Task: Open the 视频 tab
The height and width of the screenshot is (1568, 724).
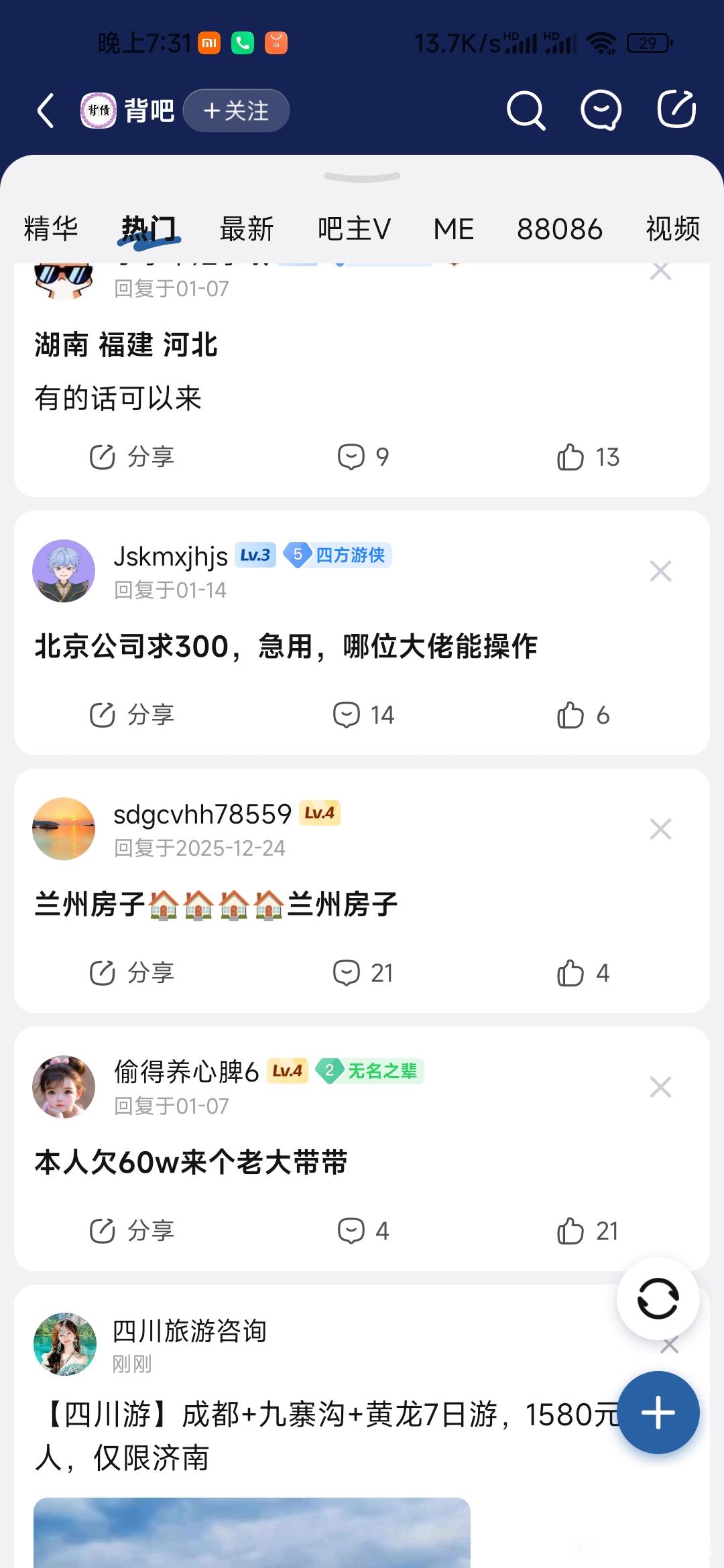Action: 672,229
